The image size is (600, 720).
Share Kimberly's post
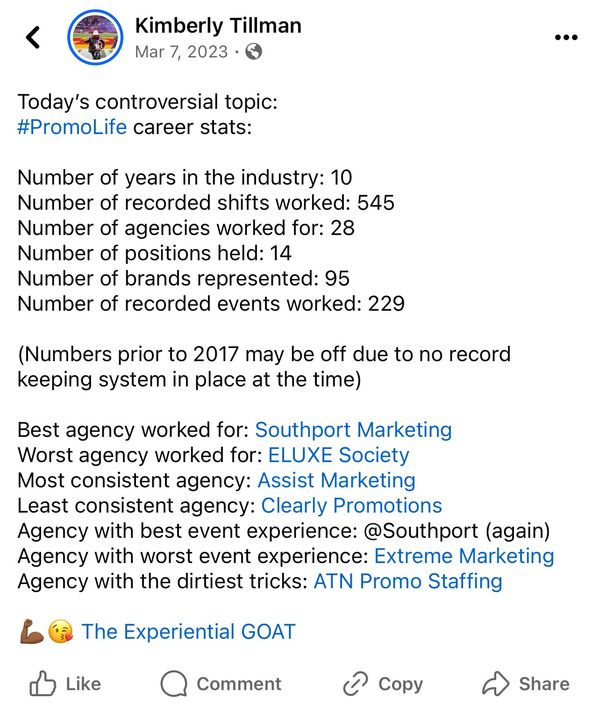(x=526, y=684)
